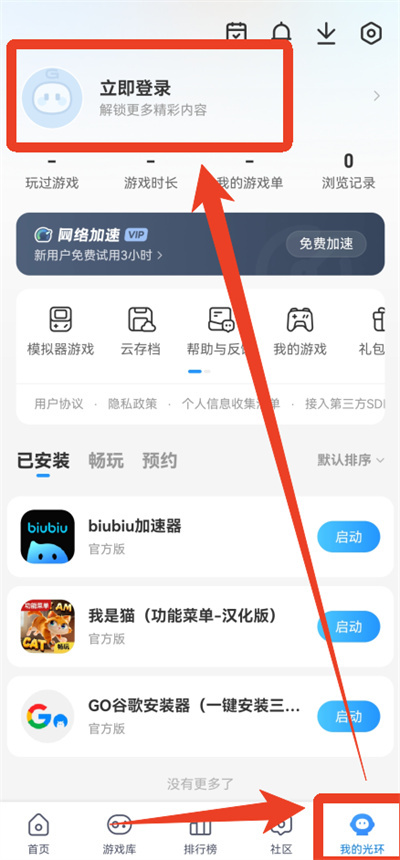Switch to the 预约 tab
The width and height of the screenshot is (400, 860).
(x=160, y=461)
